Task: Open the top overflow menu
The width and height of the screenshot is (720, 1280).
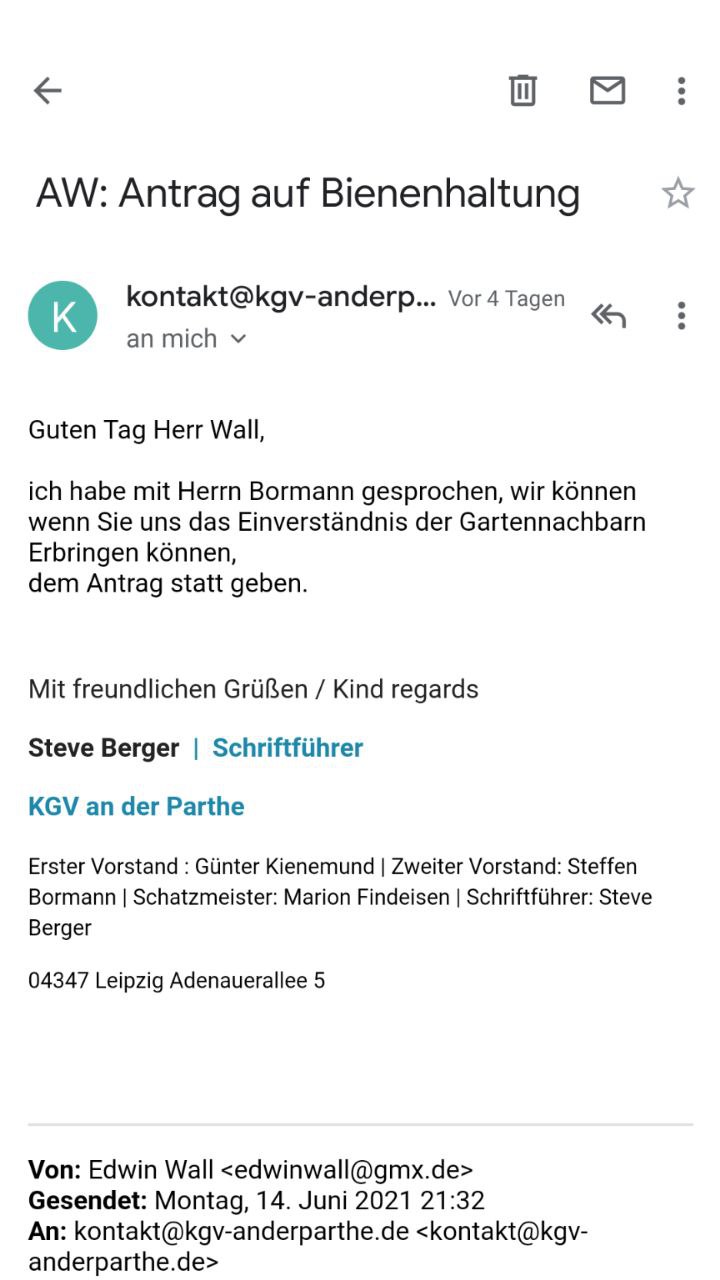Action: [681, 91]
